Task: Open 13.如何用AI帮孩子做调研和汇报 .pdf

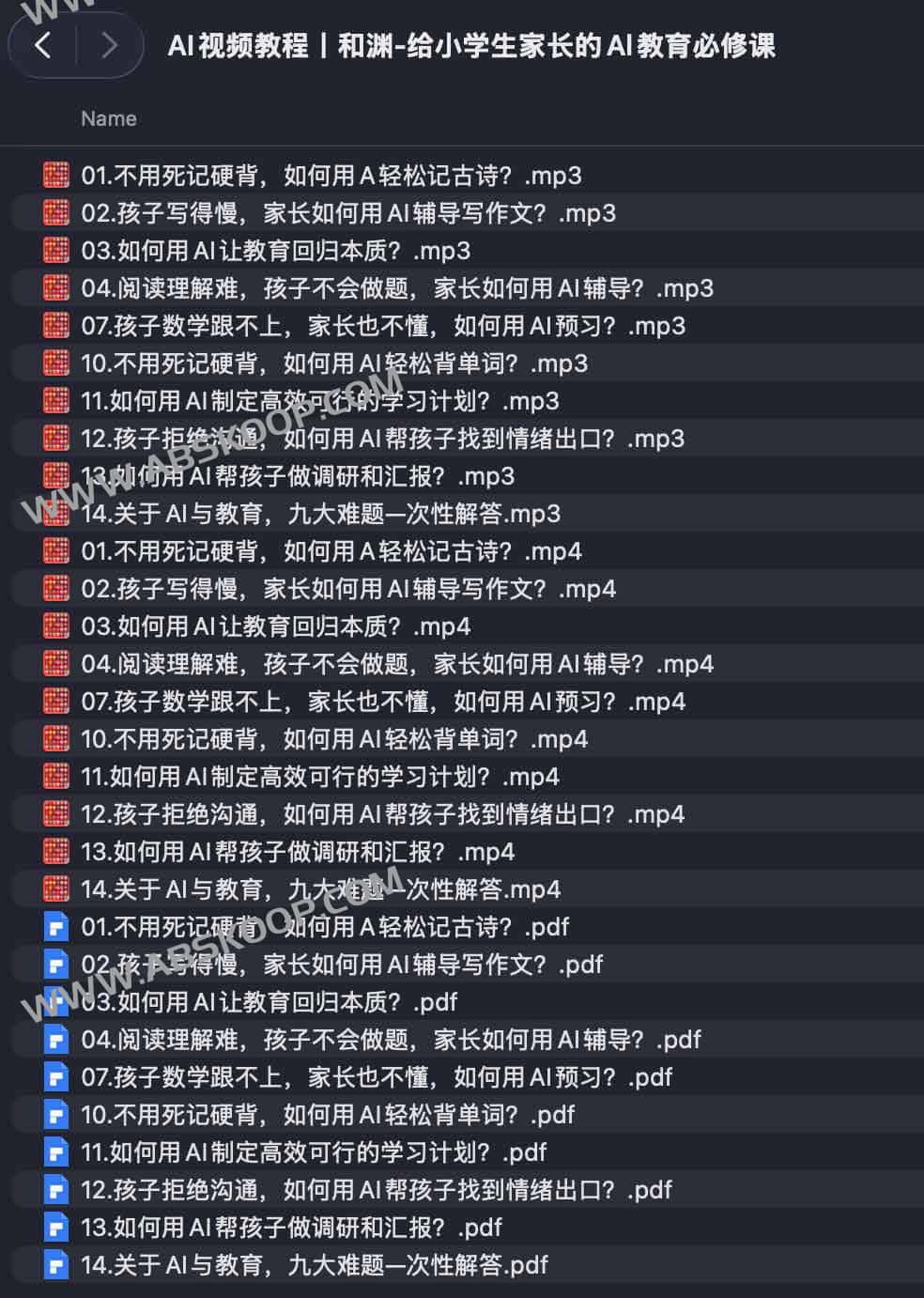Action: pos(291,1228)
